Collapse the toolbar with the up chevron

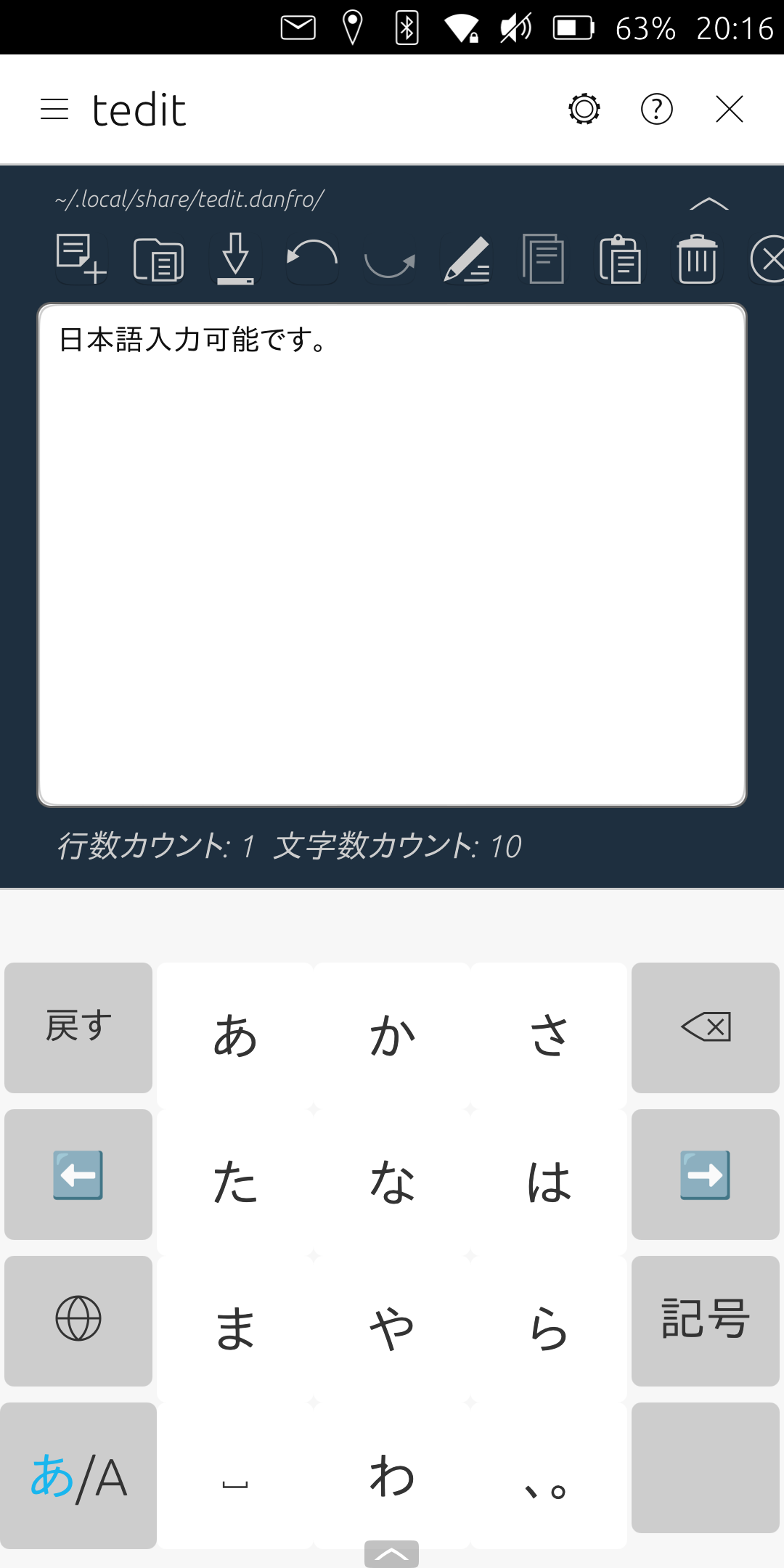click(x=709, y=204)
